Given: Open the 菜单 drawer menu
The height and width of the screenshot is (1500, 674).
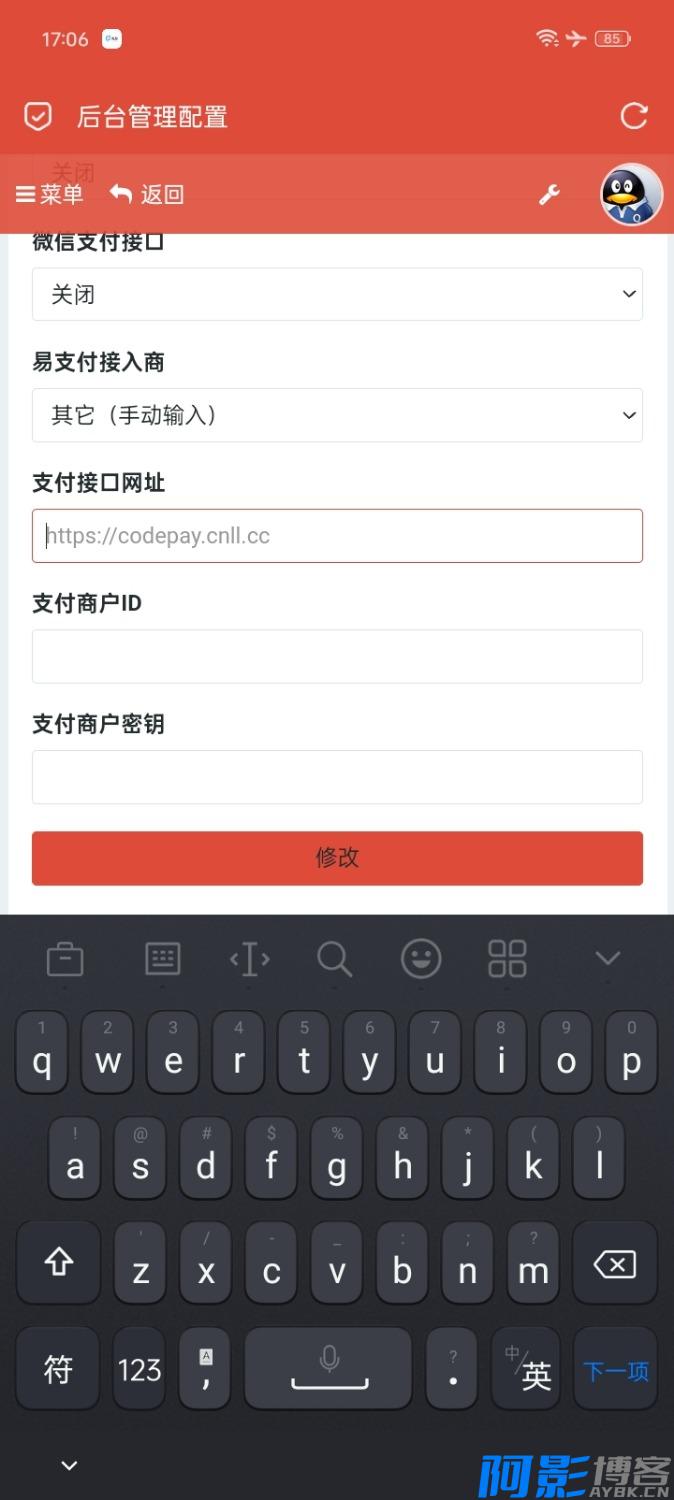Looking at the screenshot, I should (50, 194).
